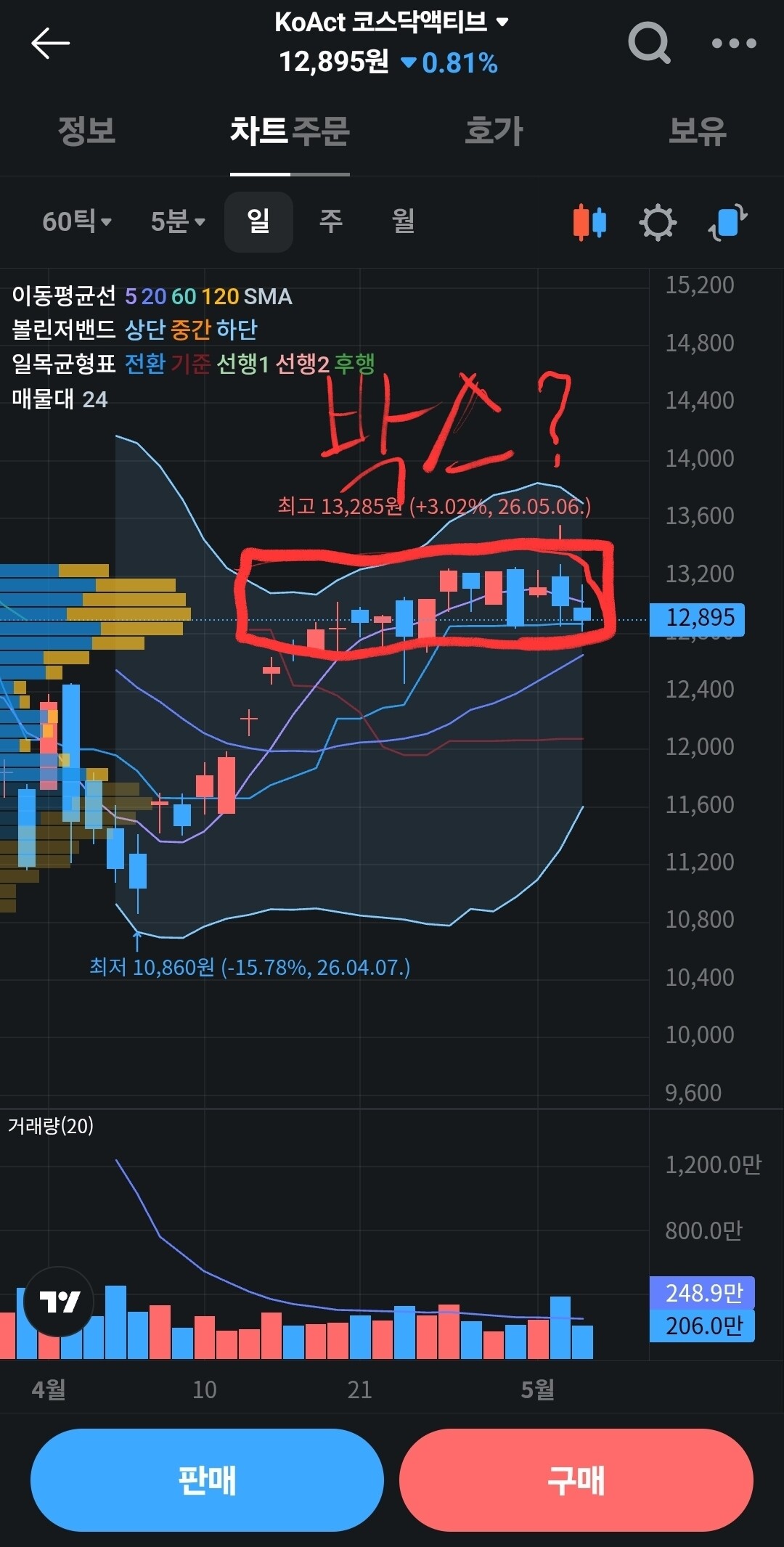Viewport: 784px width, 1547px height.
Task: Change chart type via candlestick icon
Action: 589,222
